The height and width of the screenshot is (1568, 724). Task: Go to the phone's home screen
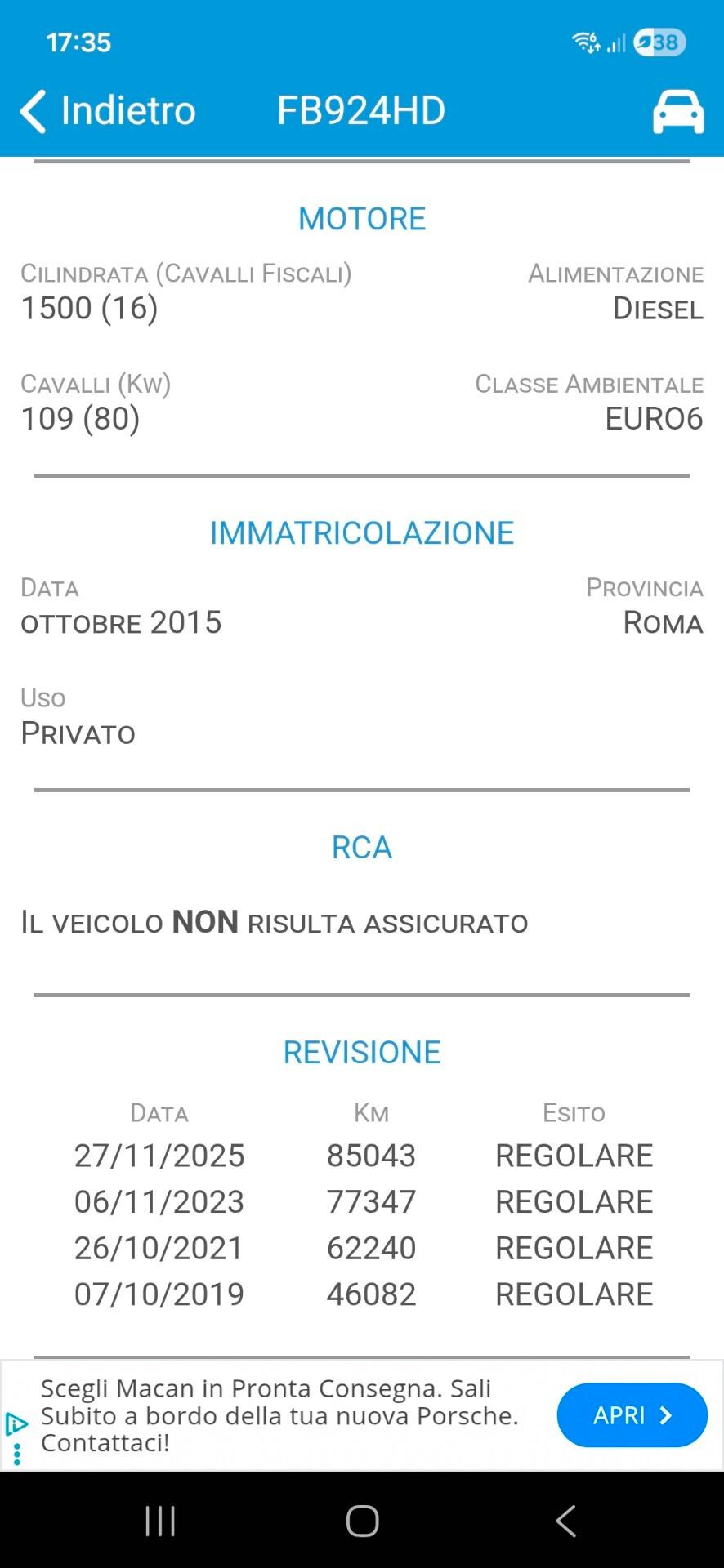pyautogui.click(x=362, y=1521)
